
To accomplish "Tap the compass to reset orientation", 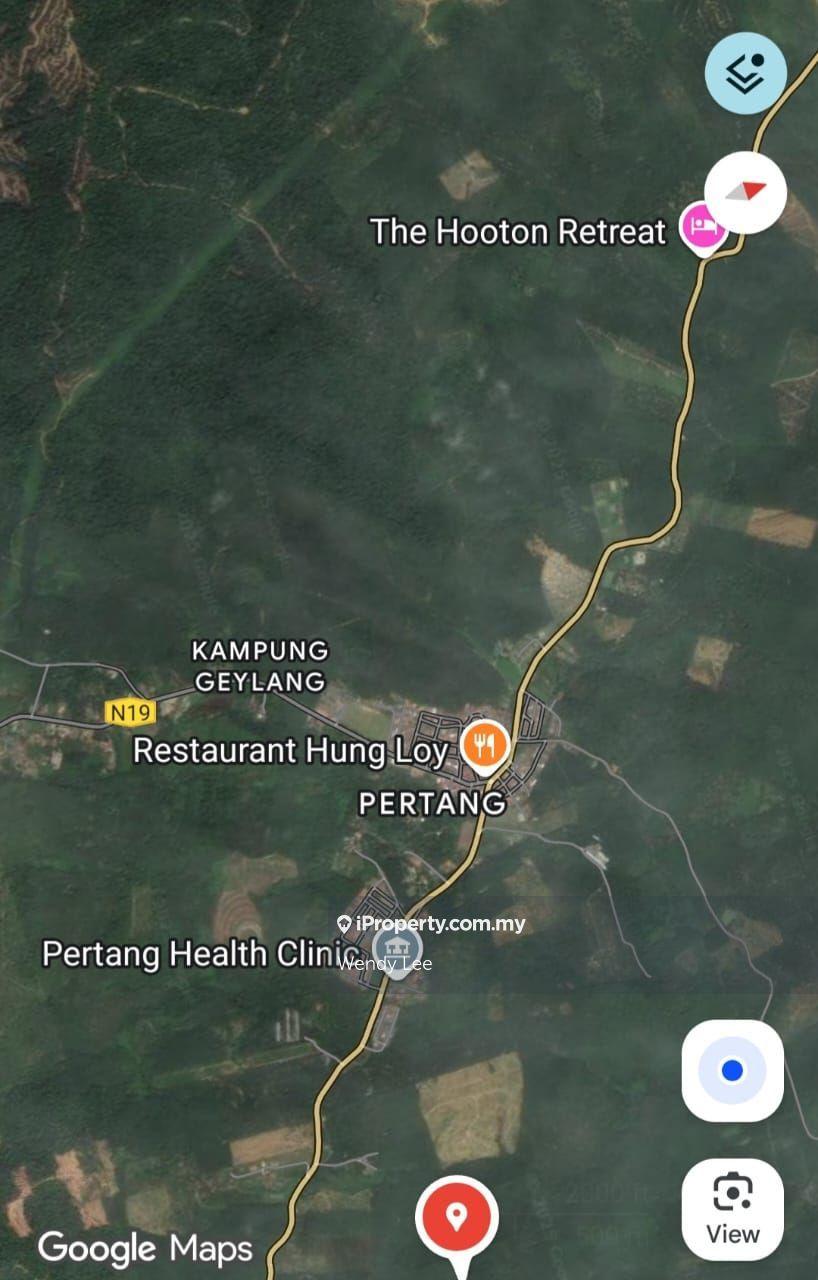I will 745,192.
